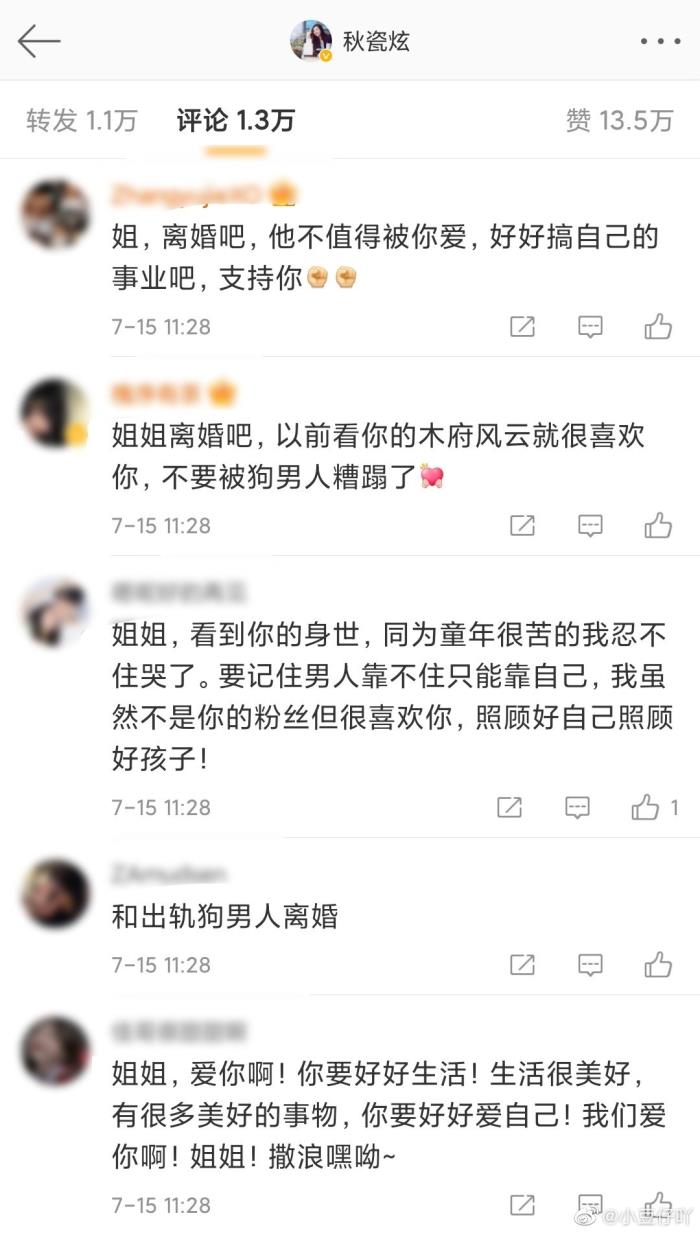This screenshot has width=700, height=1233.
Task: Repost the comment 和出轨狗男人离婚
Action: click(x=522, y=964)
